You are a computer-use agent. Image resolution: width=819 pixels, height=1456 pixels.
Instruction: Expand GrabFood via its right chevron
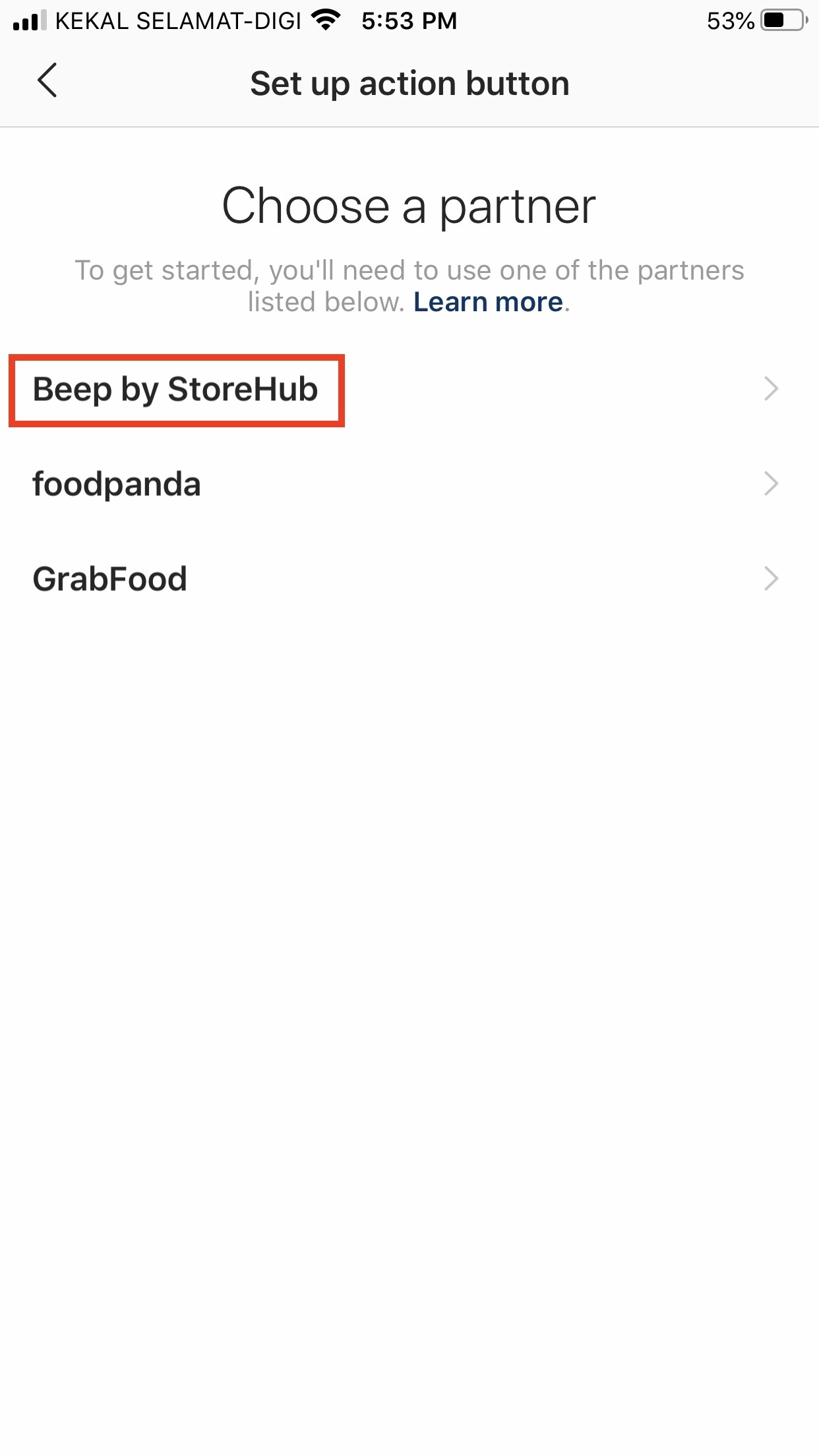(x=773, y=580)
